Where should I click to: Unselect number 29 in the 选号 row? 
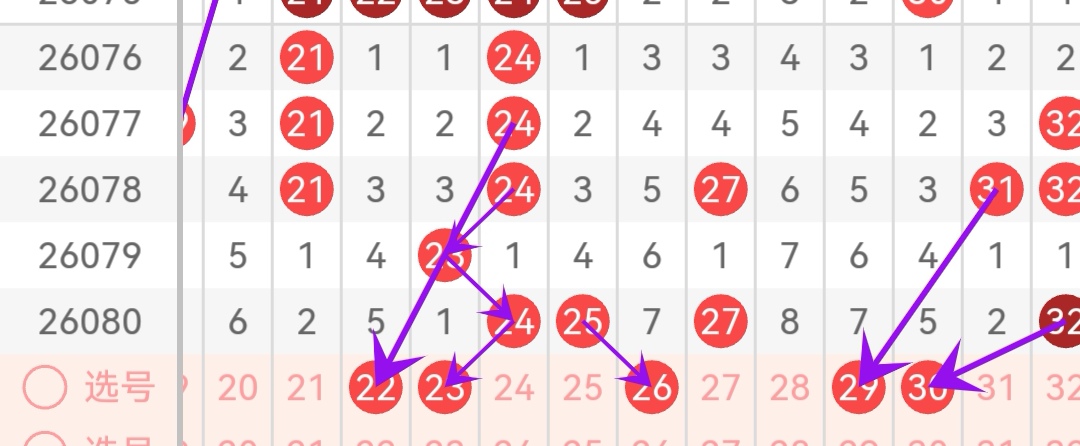(859, 387)
